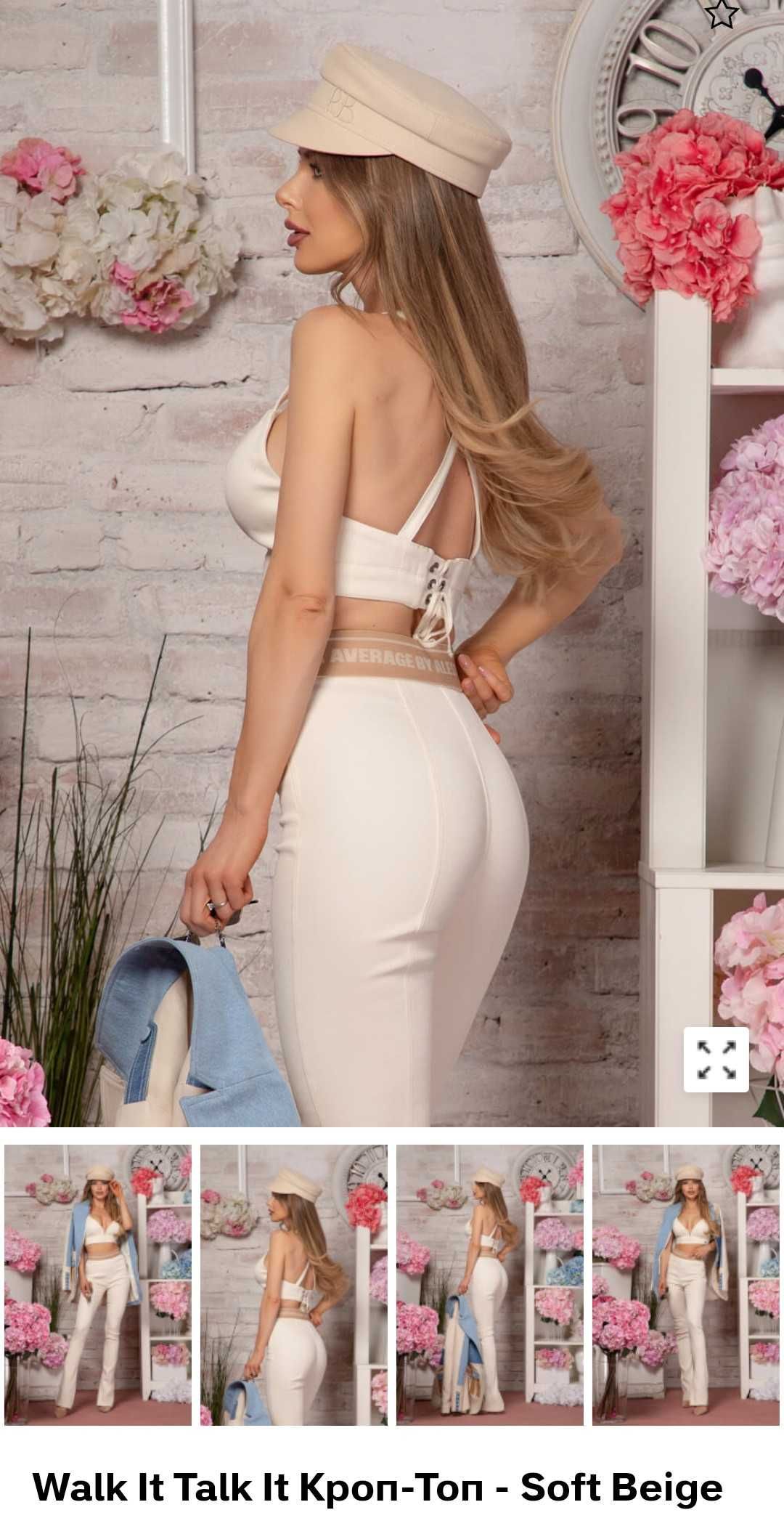Tap the star icon to favorite this product
784x1518 pixels.
click(x=722, y=14)
